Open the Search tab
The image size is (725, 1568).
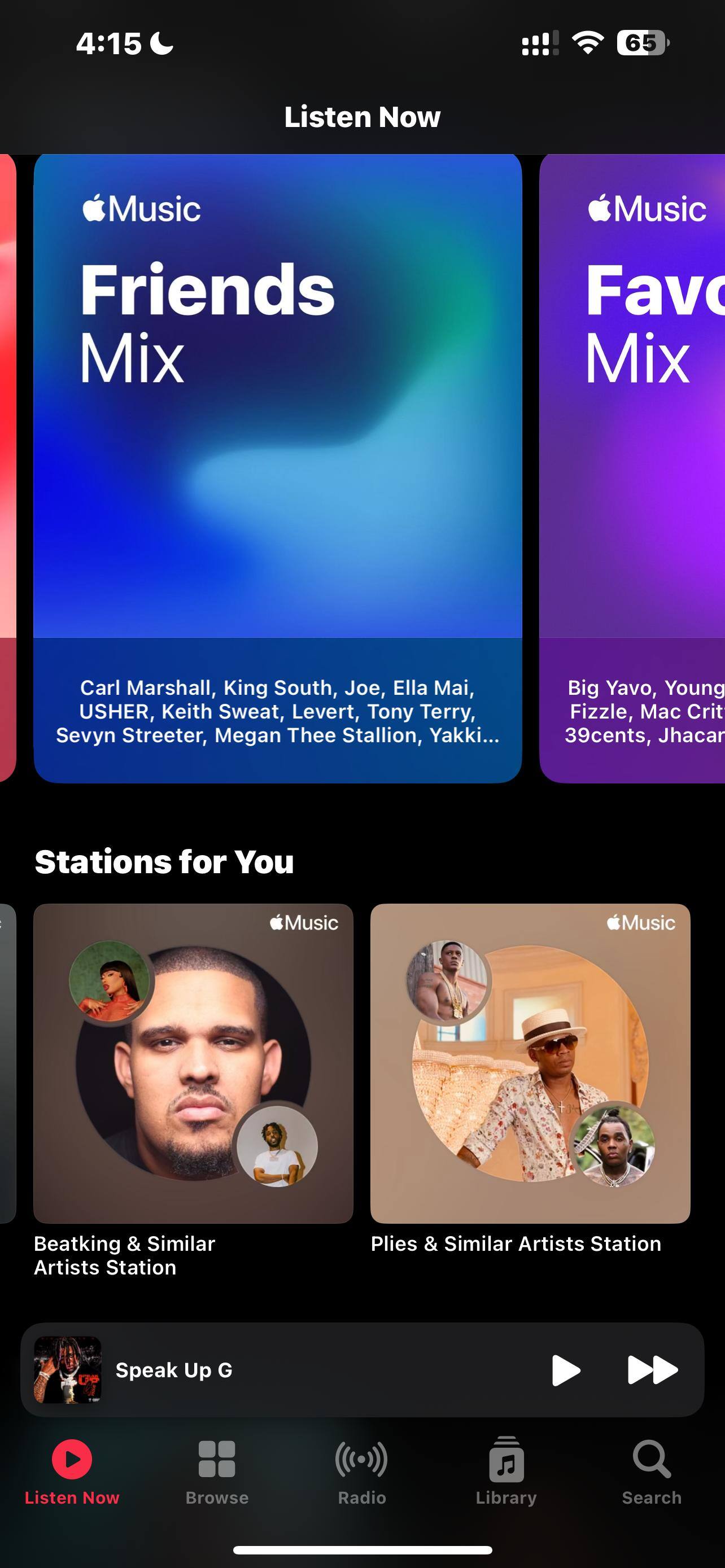pos(652,1470)
